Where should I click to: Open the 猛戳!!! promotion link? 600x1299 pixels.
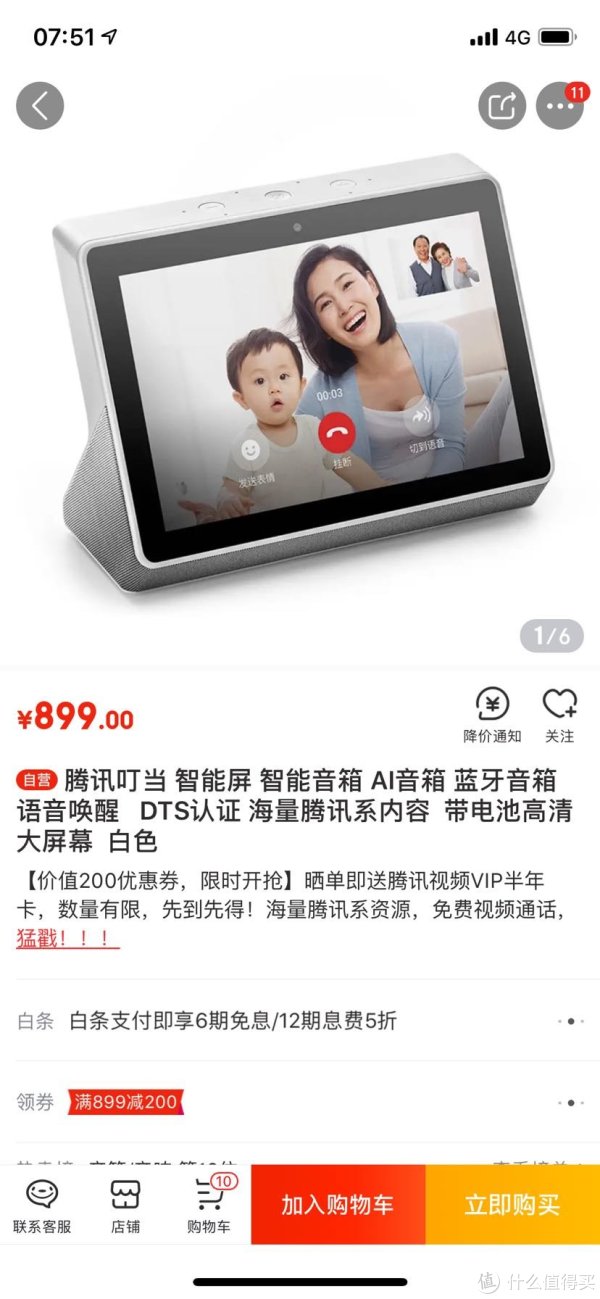click(67, 939)
